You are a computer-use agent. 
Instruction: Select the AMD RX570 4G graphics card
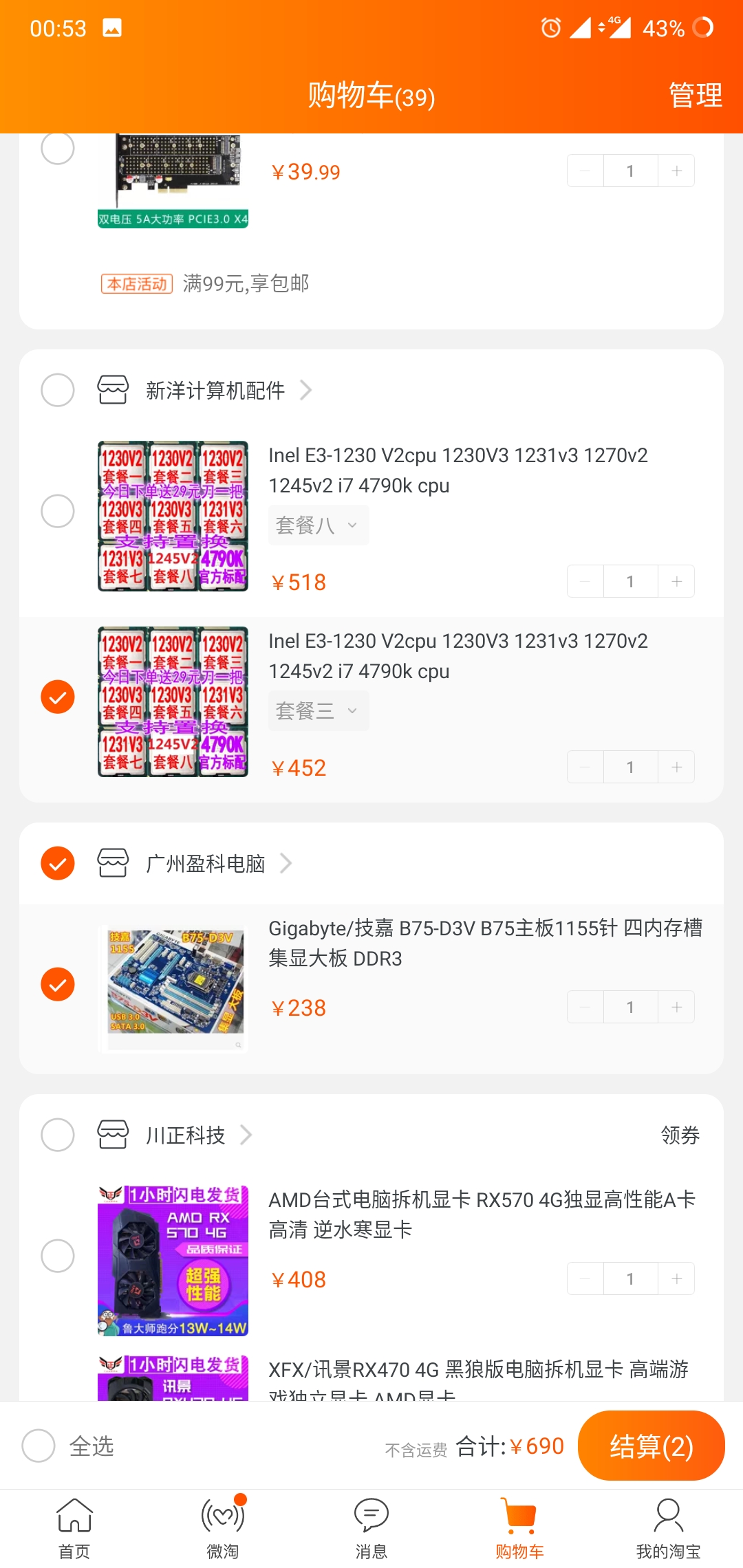pos(58,1256)
